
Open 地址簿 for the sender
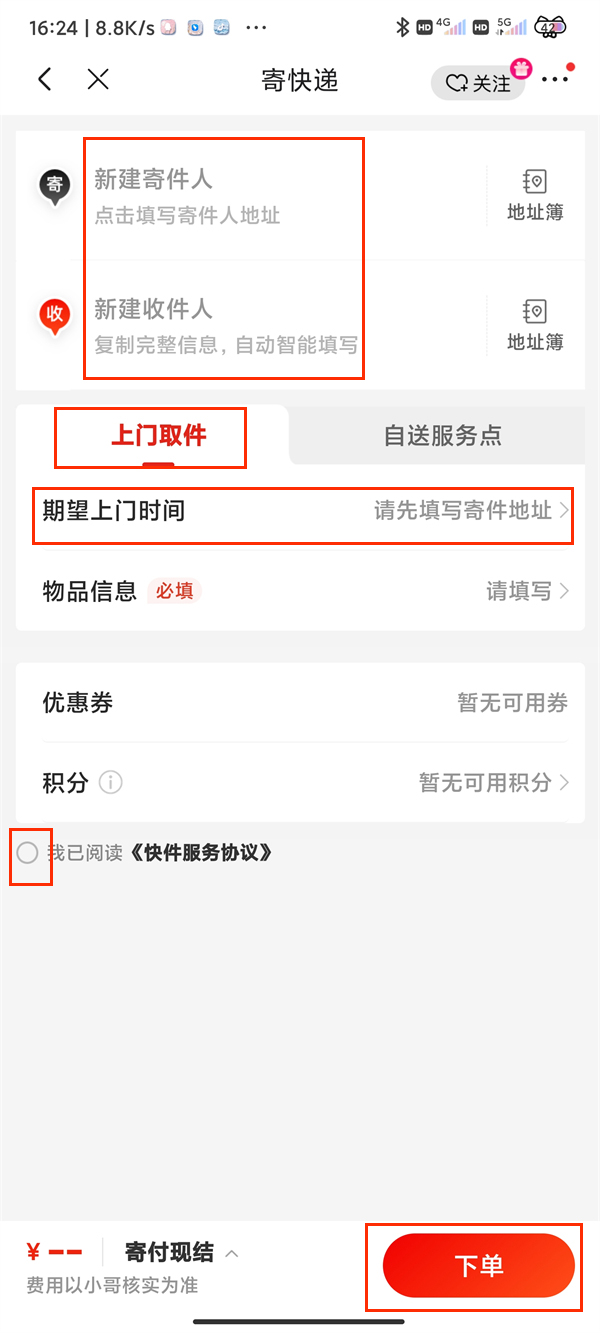point(535,195)
